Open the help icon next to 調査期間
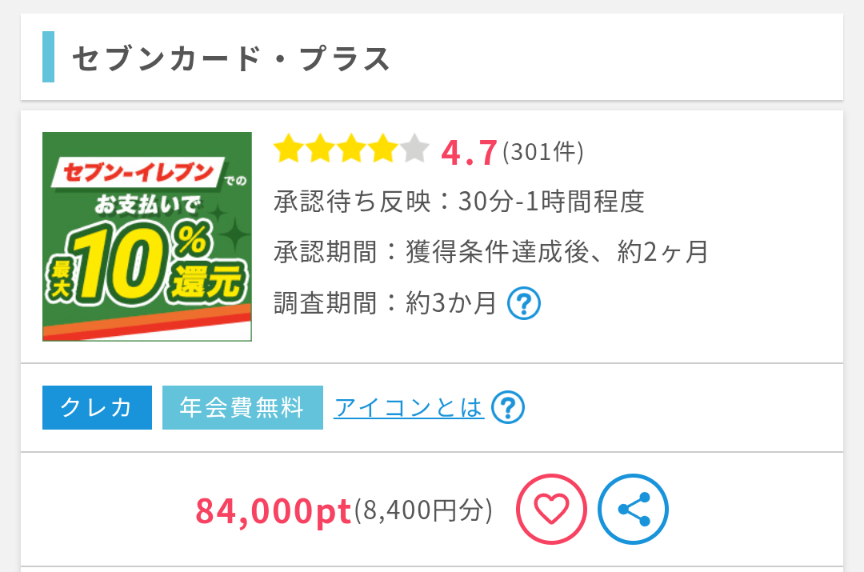The width and height of the screenshot is (864, 572). click(524, 303)
